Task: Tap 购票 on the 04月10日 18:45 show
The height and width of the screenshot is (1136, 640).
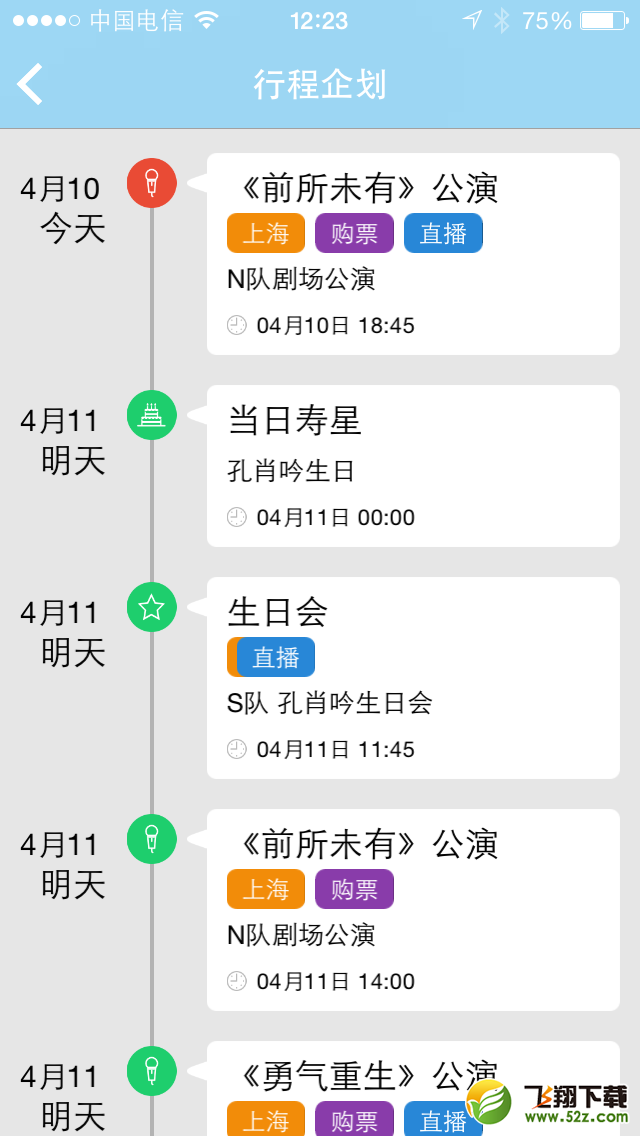Action: 354,233
